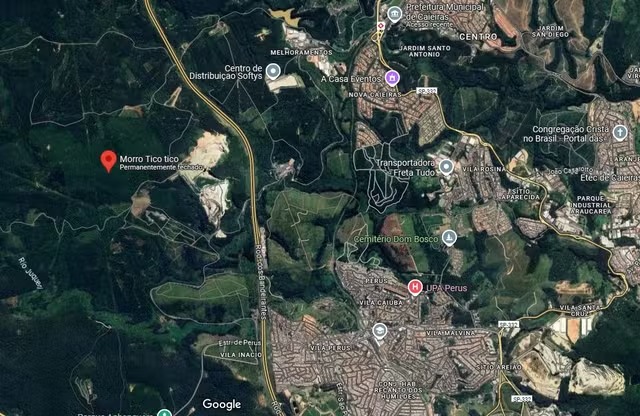The width and height of the screenshot is (640, 416).
Task: Tap the Transportadora Freta Tudo marker
Action: (x=447, y=166)
